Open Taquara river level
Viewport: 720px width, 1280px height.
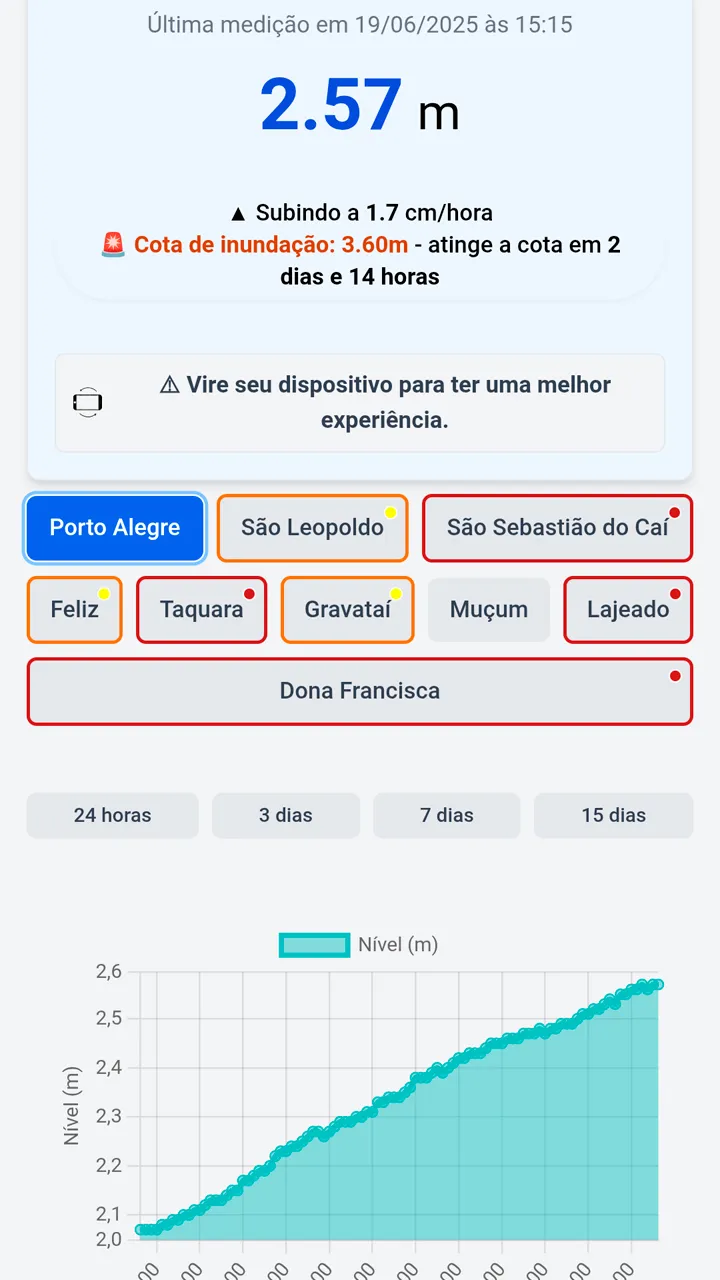201,609
